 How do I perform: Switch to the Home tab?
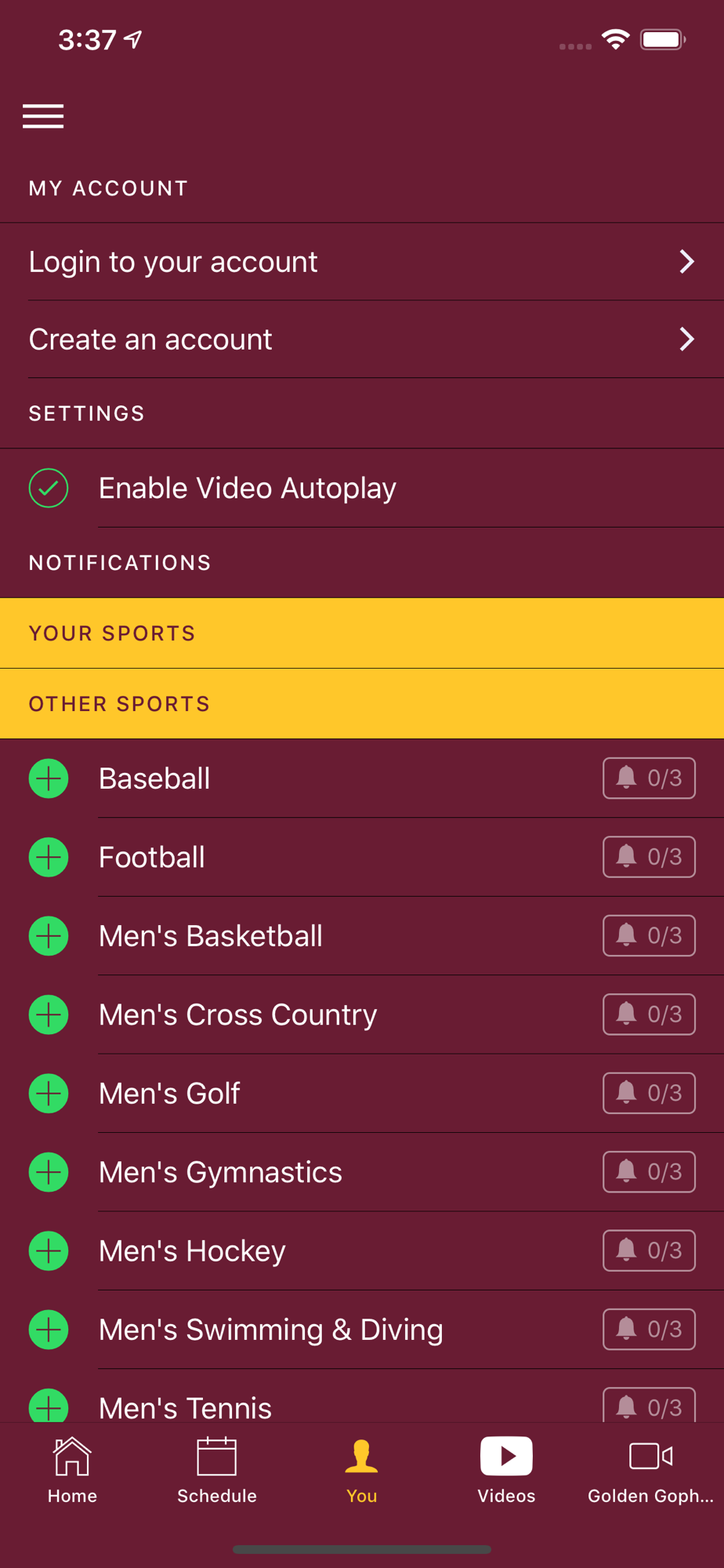tap(72, 1471)
